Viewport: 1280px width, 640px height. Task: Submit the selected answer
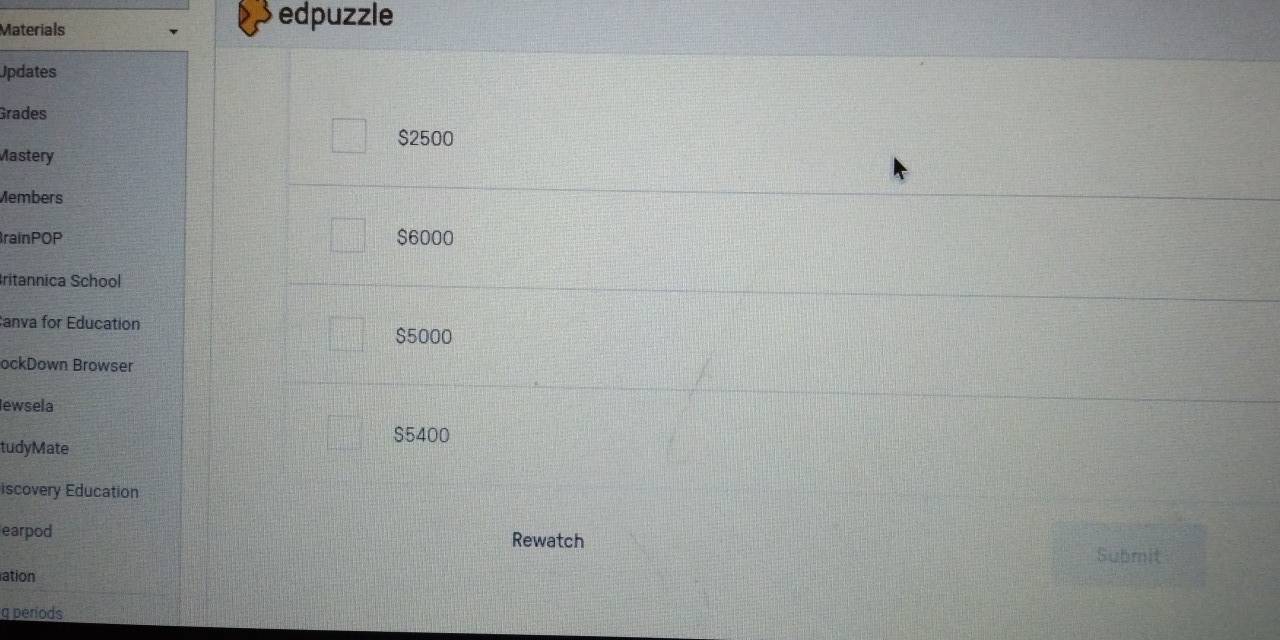coord(1128,556)
